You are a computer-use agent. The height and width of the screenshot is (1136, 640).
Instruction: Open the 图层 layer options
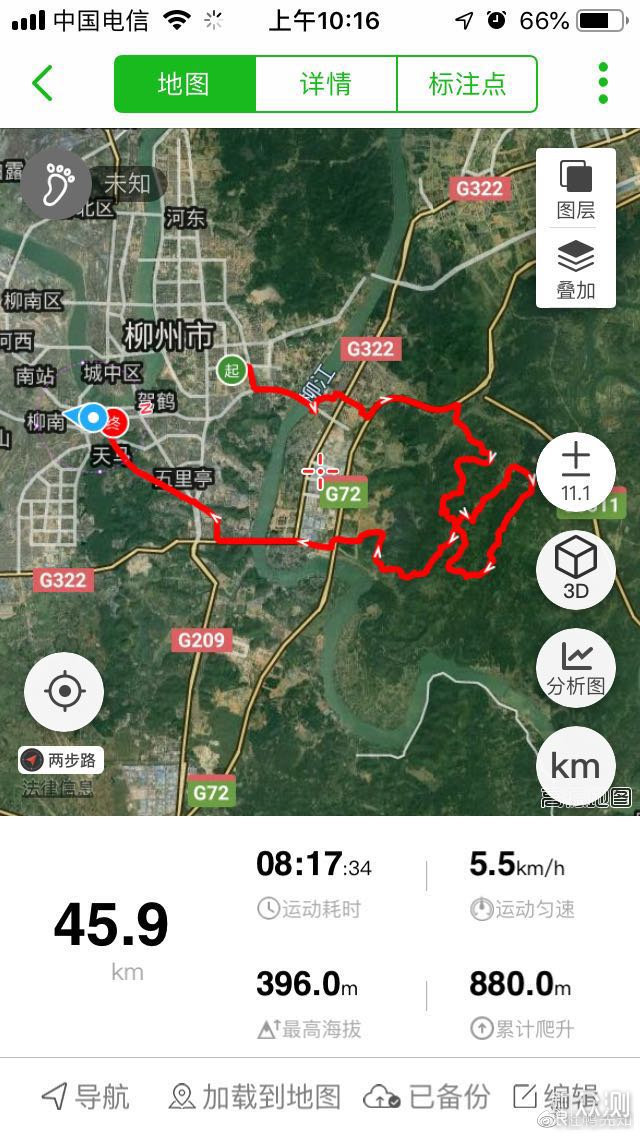(575, 190)
